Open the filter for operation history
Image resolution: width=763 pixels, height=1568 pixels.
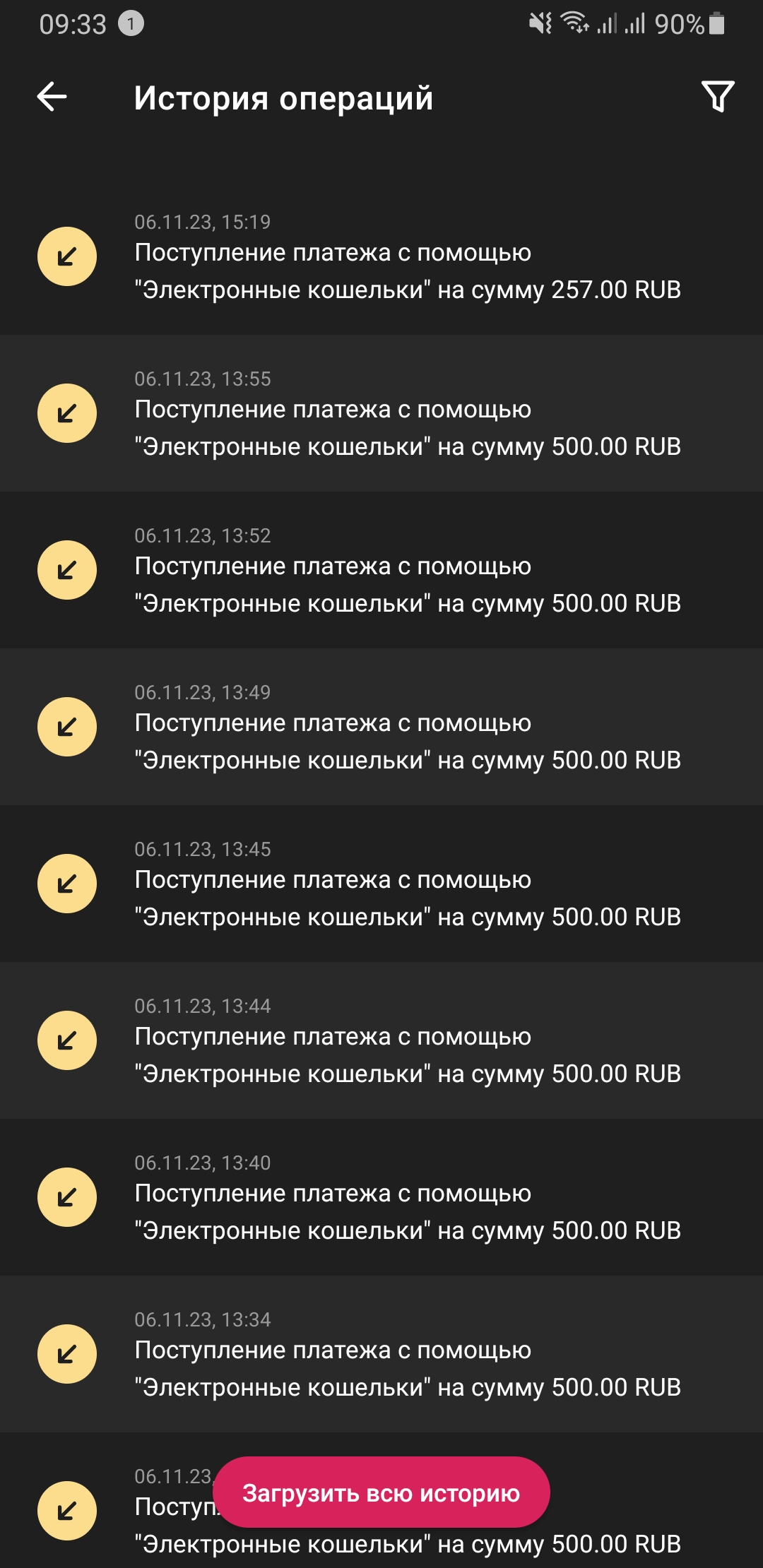click(x=717, y=97)
